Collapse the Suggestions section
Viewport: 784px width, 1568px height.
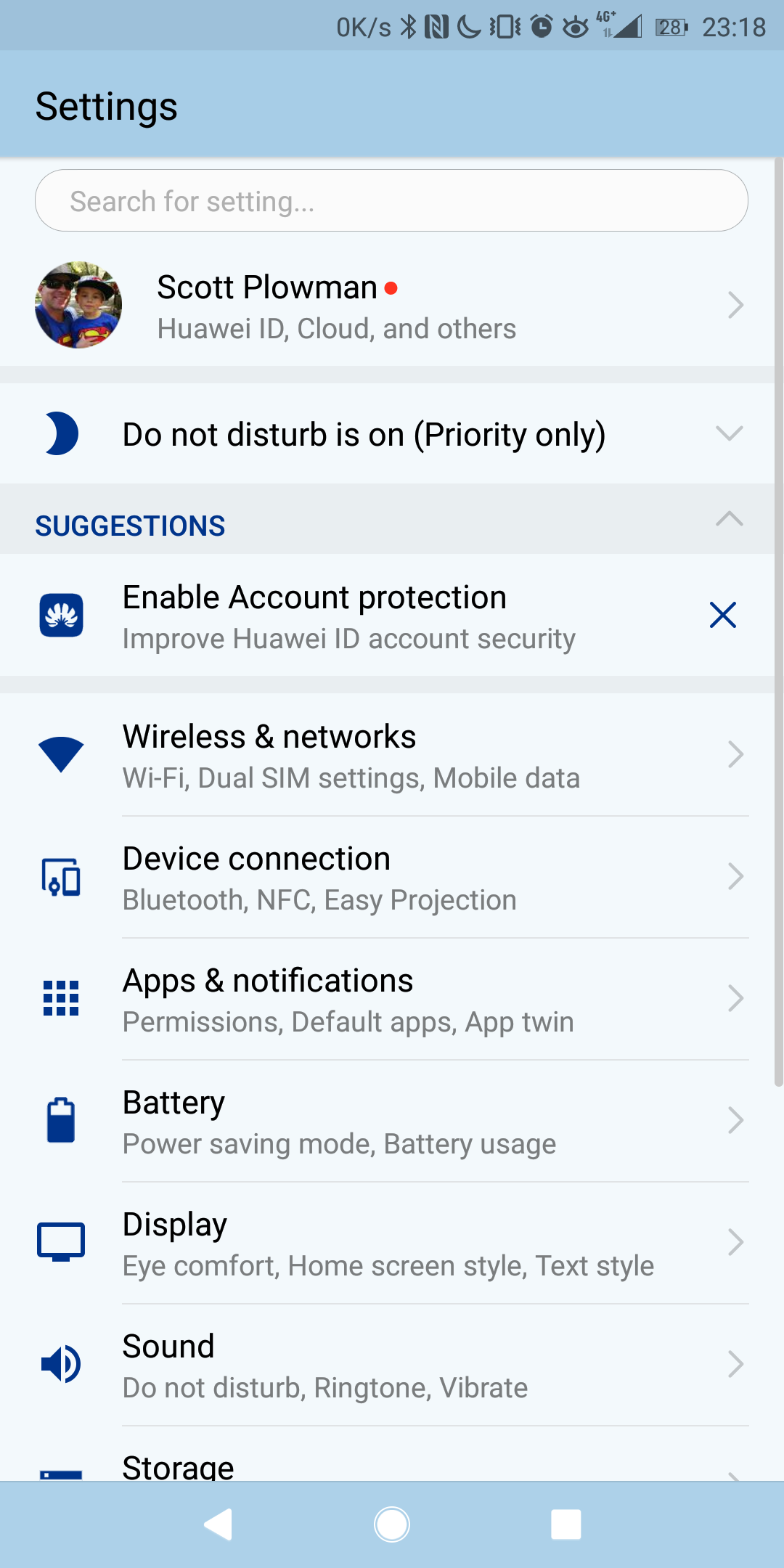730,518
